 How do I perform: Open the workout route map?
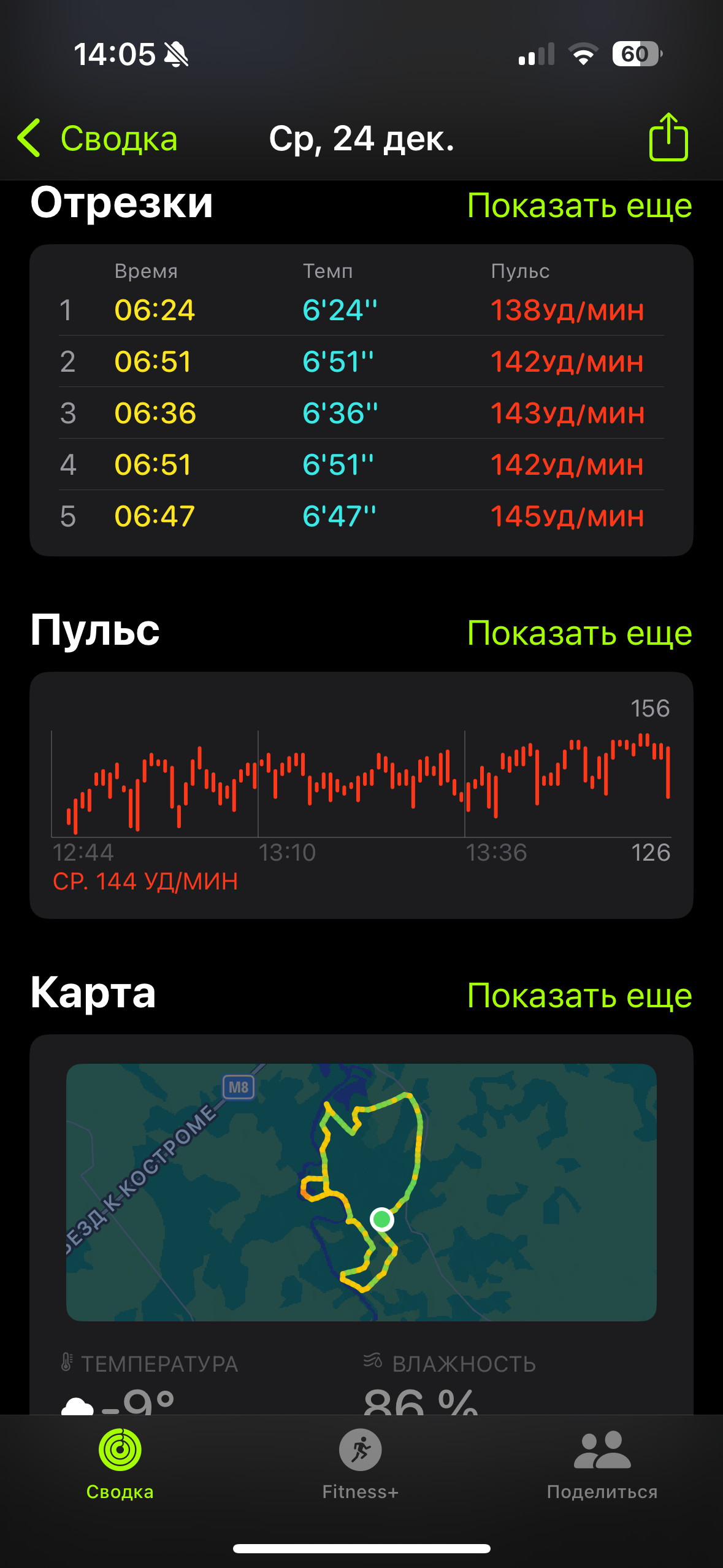[x=361, y=1193]
